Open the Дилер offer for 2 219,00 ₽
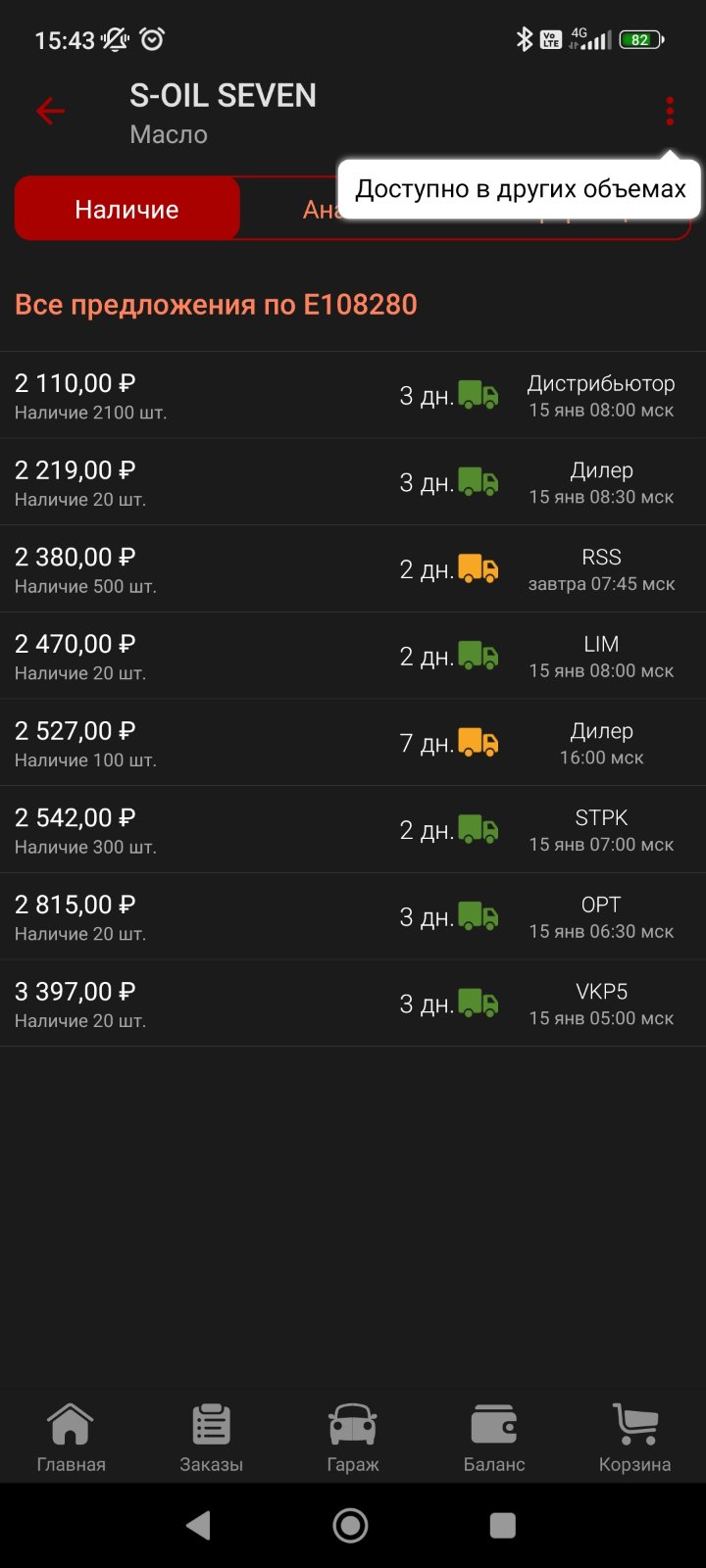The height and width of the screenshot is (1568, 706). [x=353, y=482]
